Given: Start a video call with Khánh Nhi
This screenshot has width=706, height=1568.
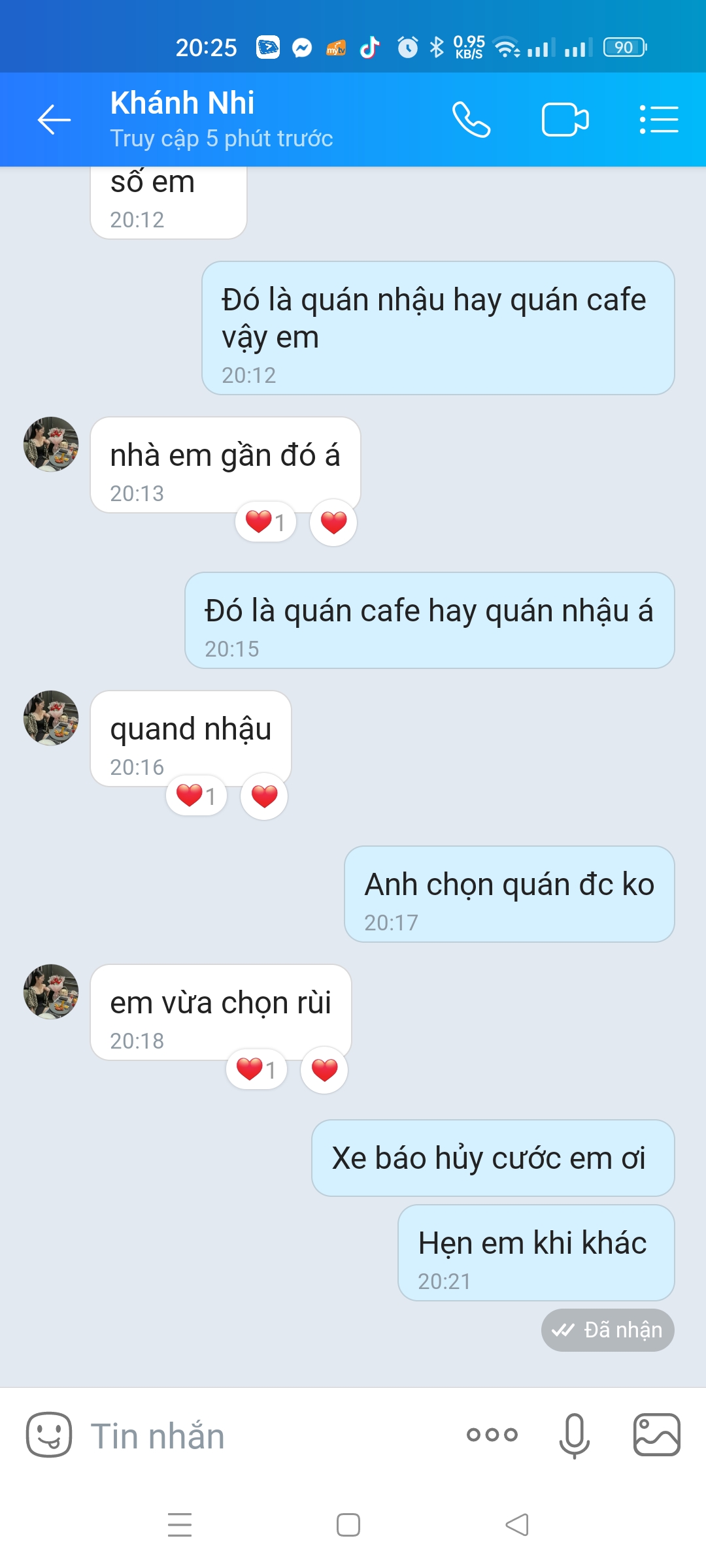Looking at the screenshot, I should click(x=565, y=120).
